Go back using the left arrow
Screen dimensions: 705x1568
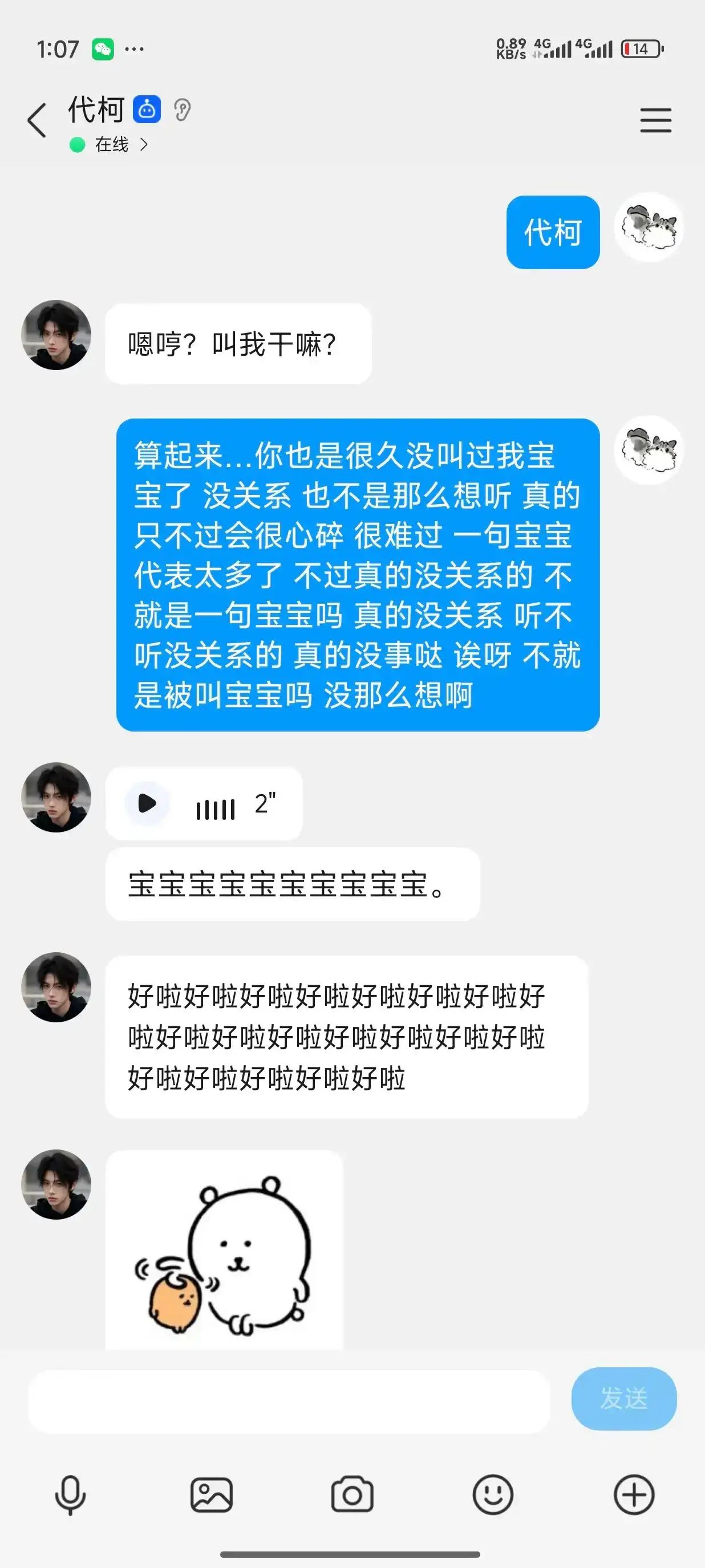click(x=37, y=120)
